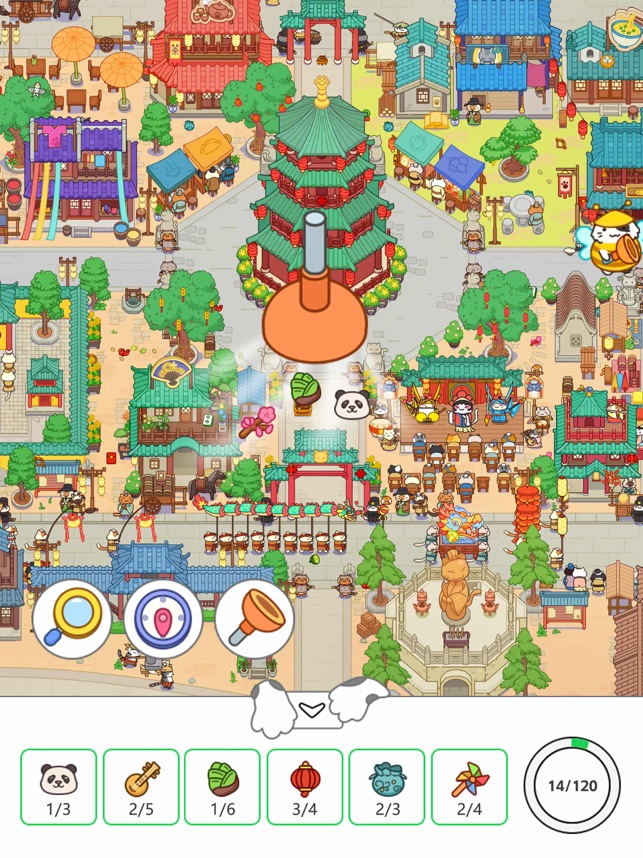Collapse the item tray with the chevron
This screenshot has height=858, width=643.
313,709
